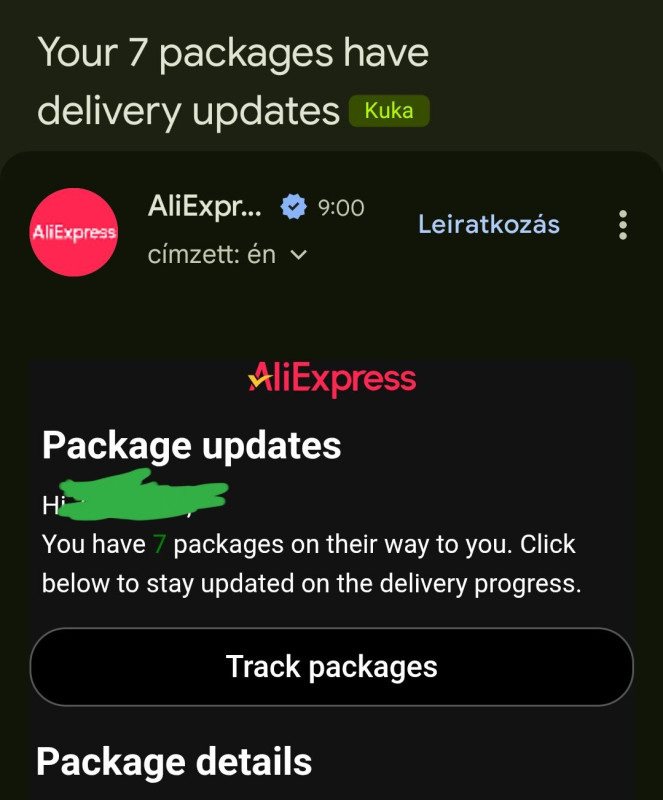The width and height of the screenshot is (663, 800).
Task: Open the email overflow menu
Action: pos(623,225)
